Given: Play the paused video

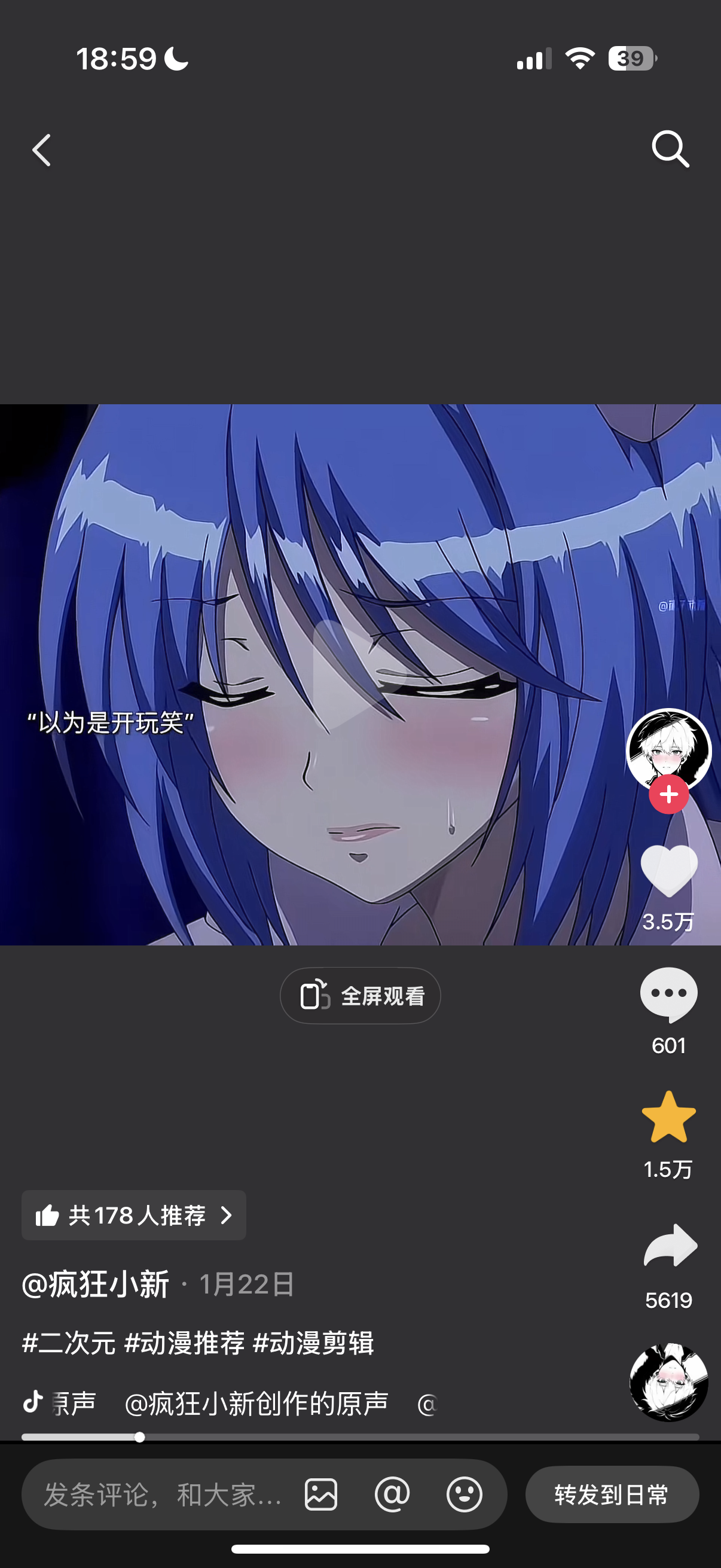Looking at the screenshot, I should (x=359, y=675).
